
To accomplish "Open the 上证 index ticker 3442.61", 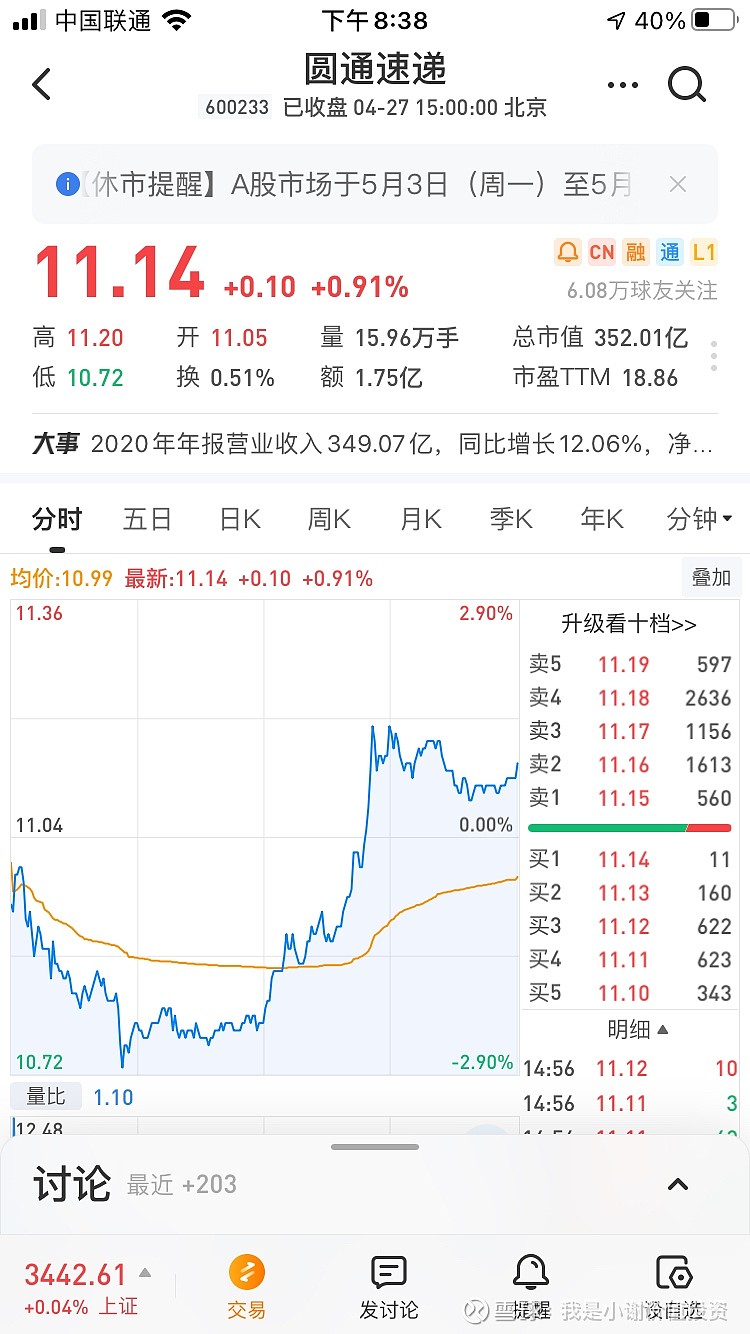I will coord(87,1288).
